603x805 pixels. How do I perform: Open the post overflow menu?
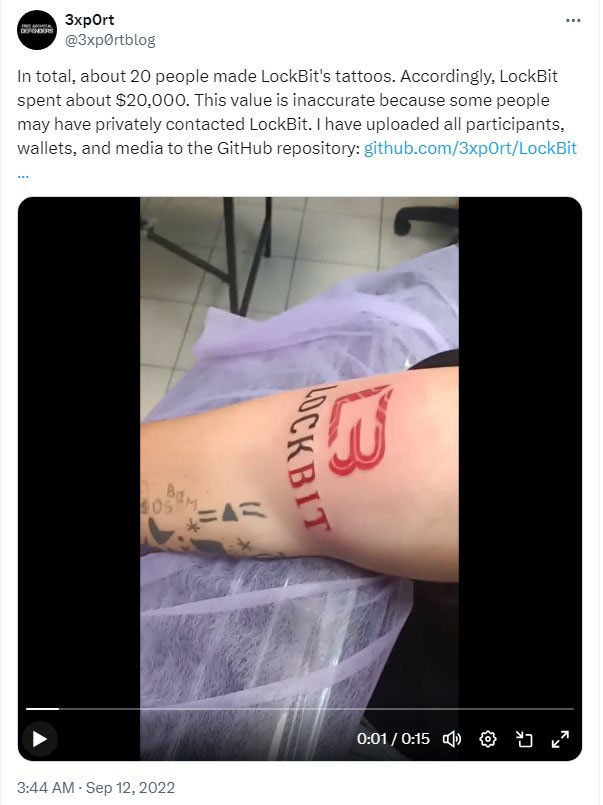[x=572, y=20]
